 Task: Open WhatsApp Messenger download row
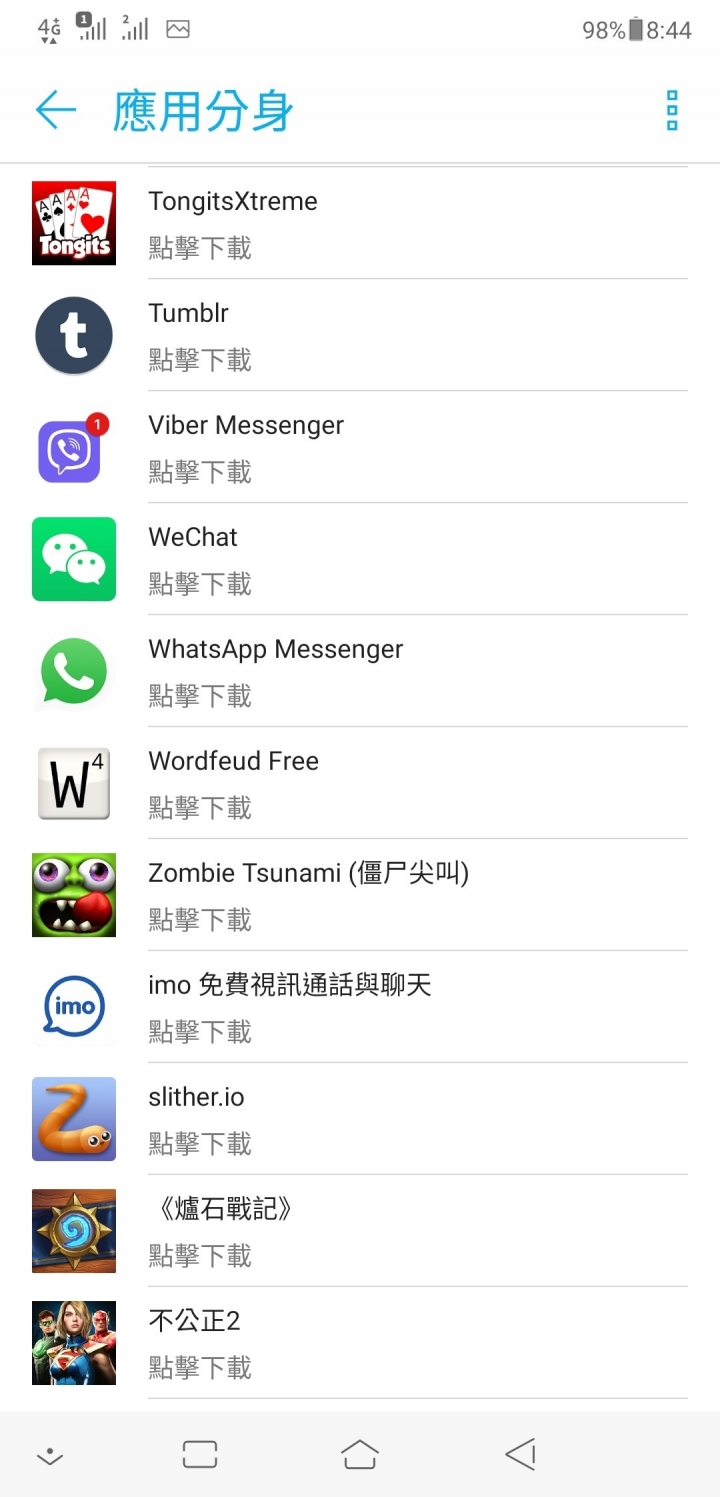[360, 671]
